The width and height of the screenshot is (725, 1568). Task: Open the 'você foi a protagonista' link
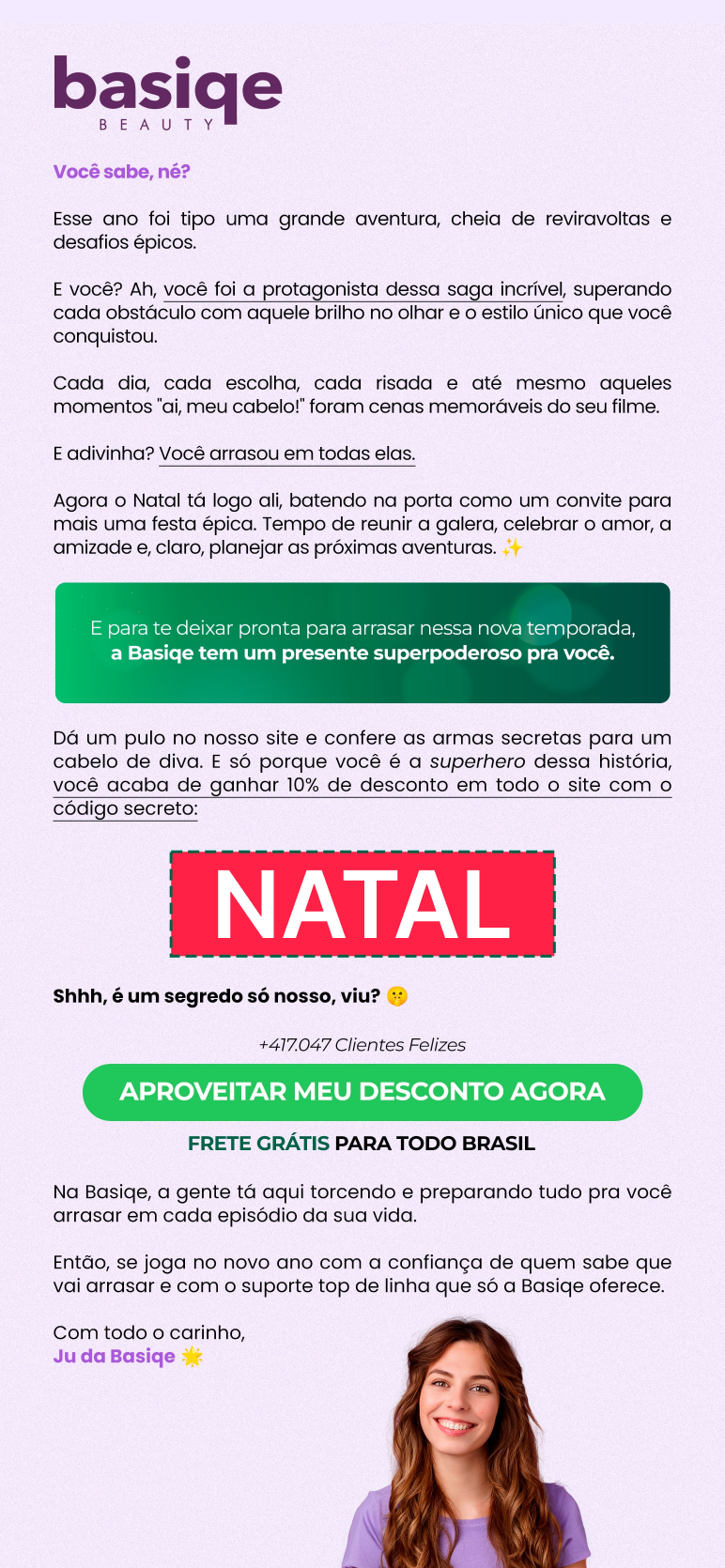pos(363,289)
